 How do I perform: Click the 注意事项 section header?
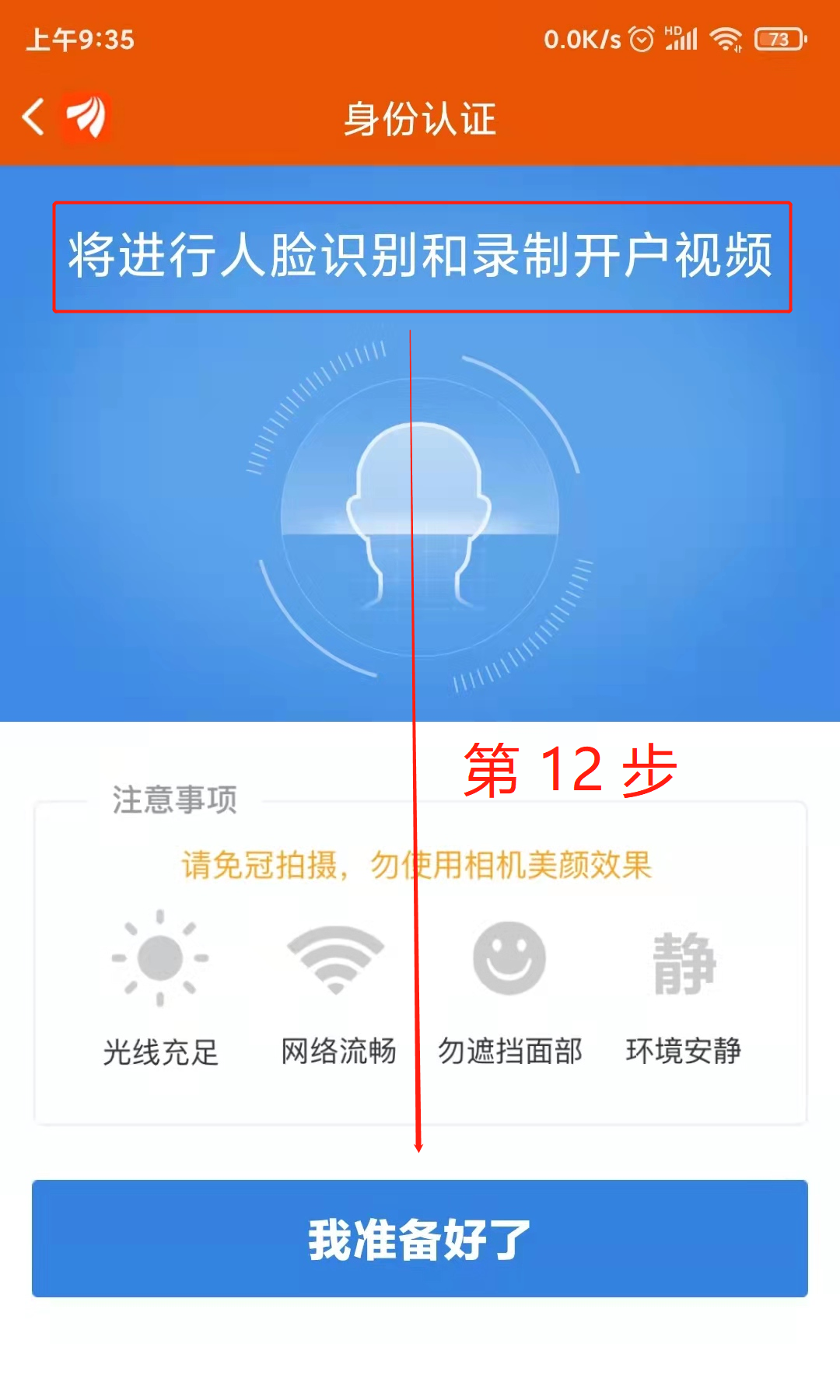click(174, 801)
